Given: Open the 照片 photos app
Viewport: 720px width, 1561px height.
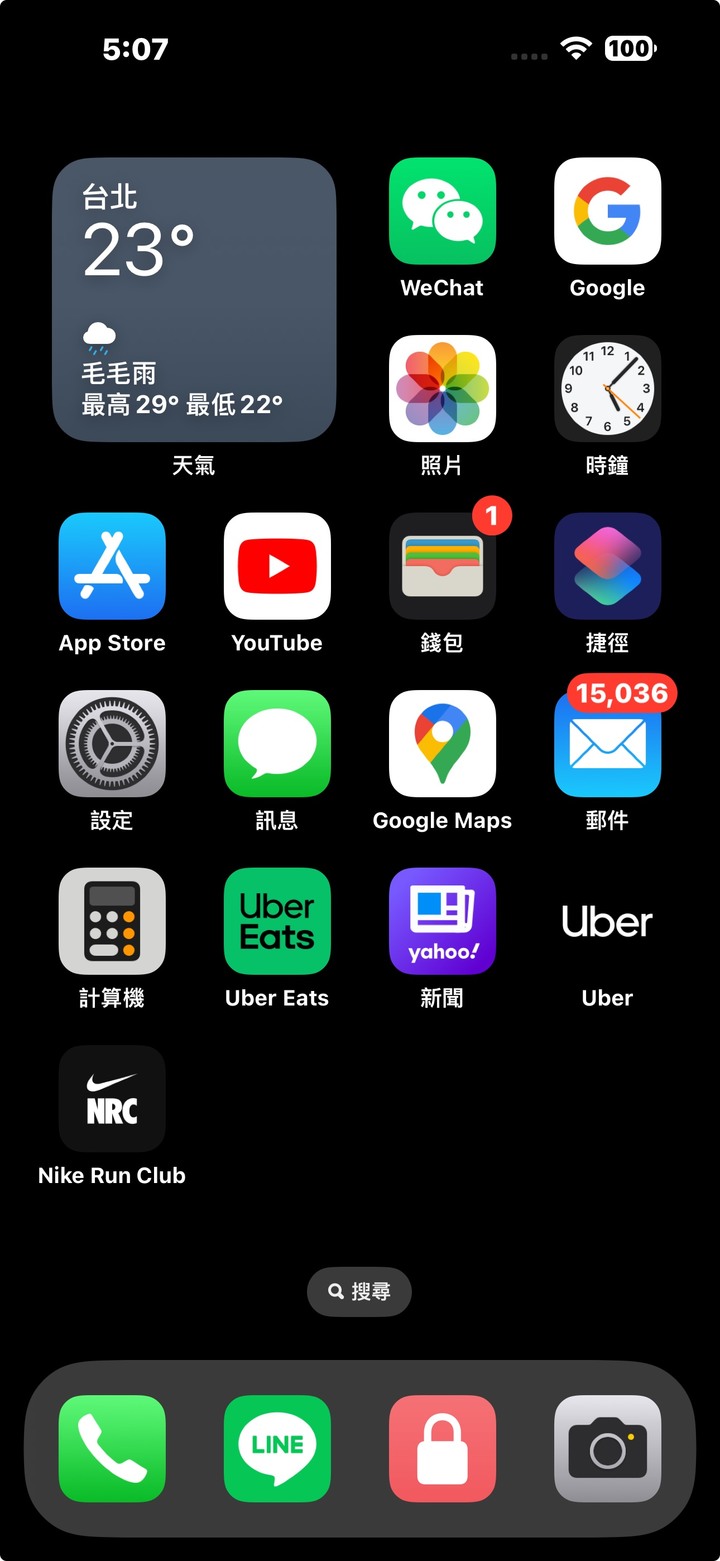Looking at the screenshot, I should click(442, 388).
